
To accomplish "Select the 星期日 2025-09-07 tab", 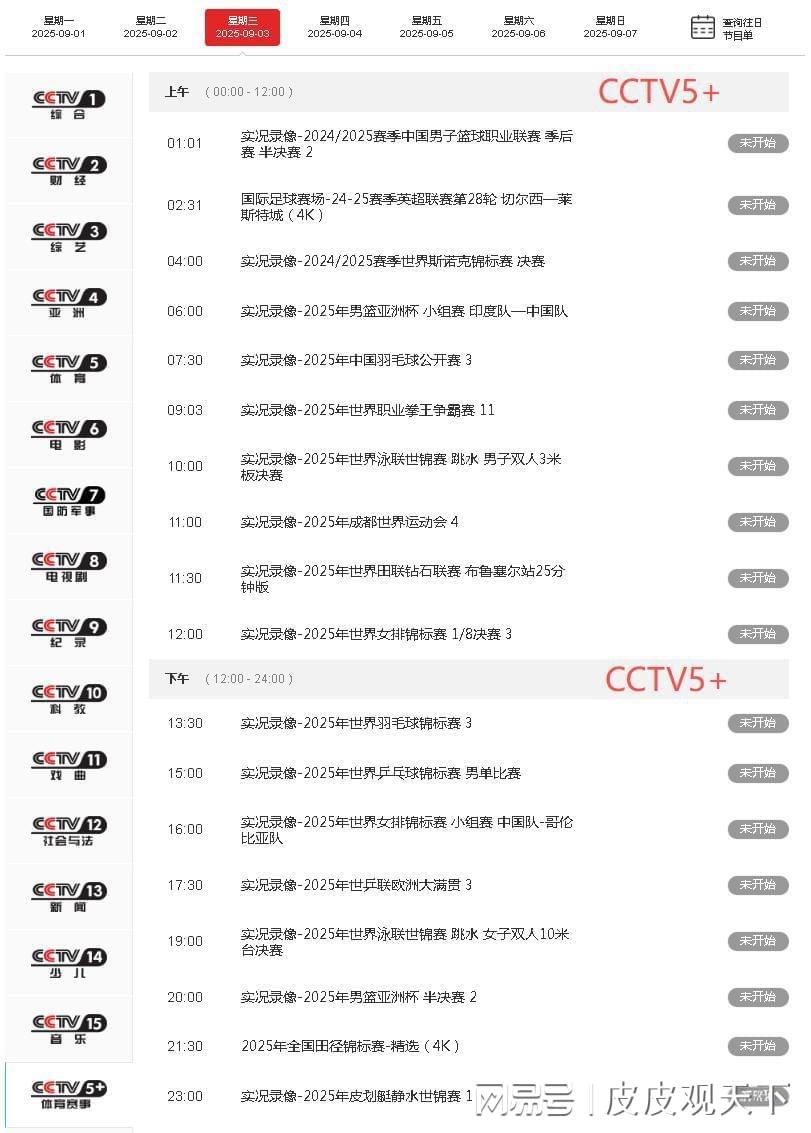I will [610, 27].
